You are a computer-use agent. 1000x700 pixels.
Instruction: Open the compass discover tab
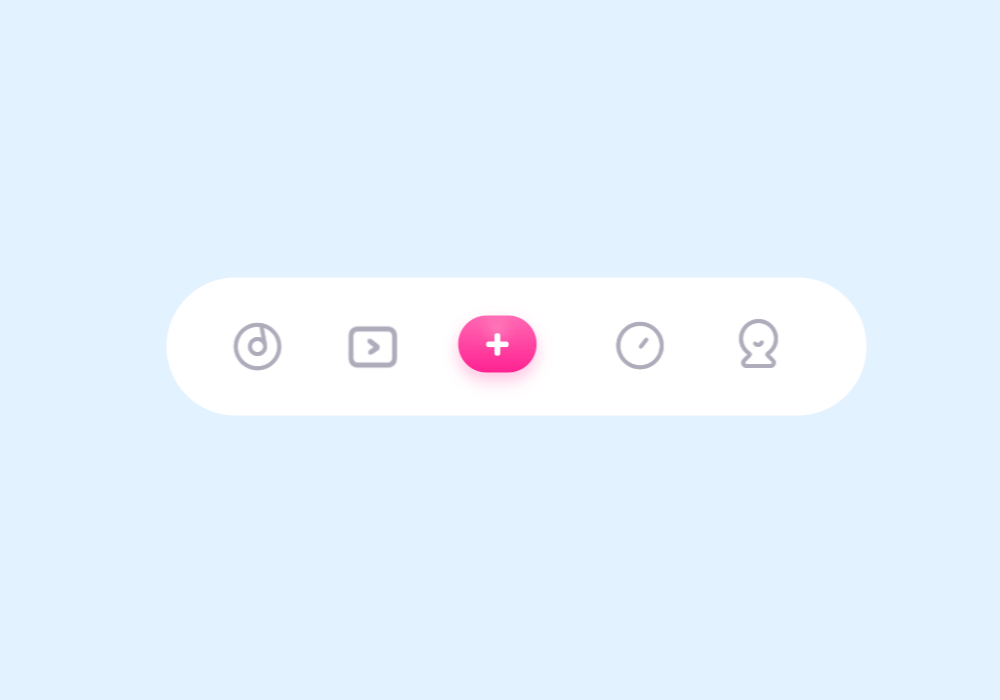tap(640, 346)
